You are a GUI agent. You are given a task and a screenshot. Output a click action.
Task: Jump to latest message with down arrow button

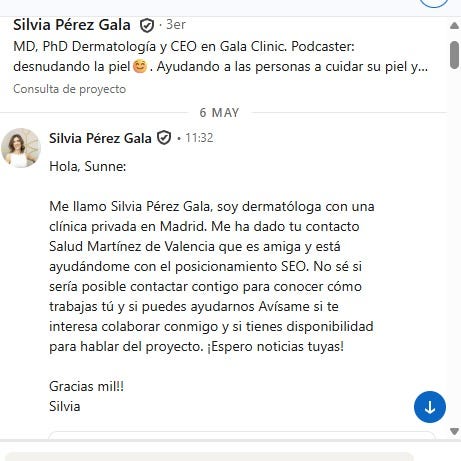[x=430, y=407]
